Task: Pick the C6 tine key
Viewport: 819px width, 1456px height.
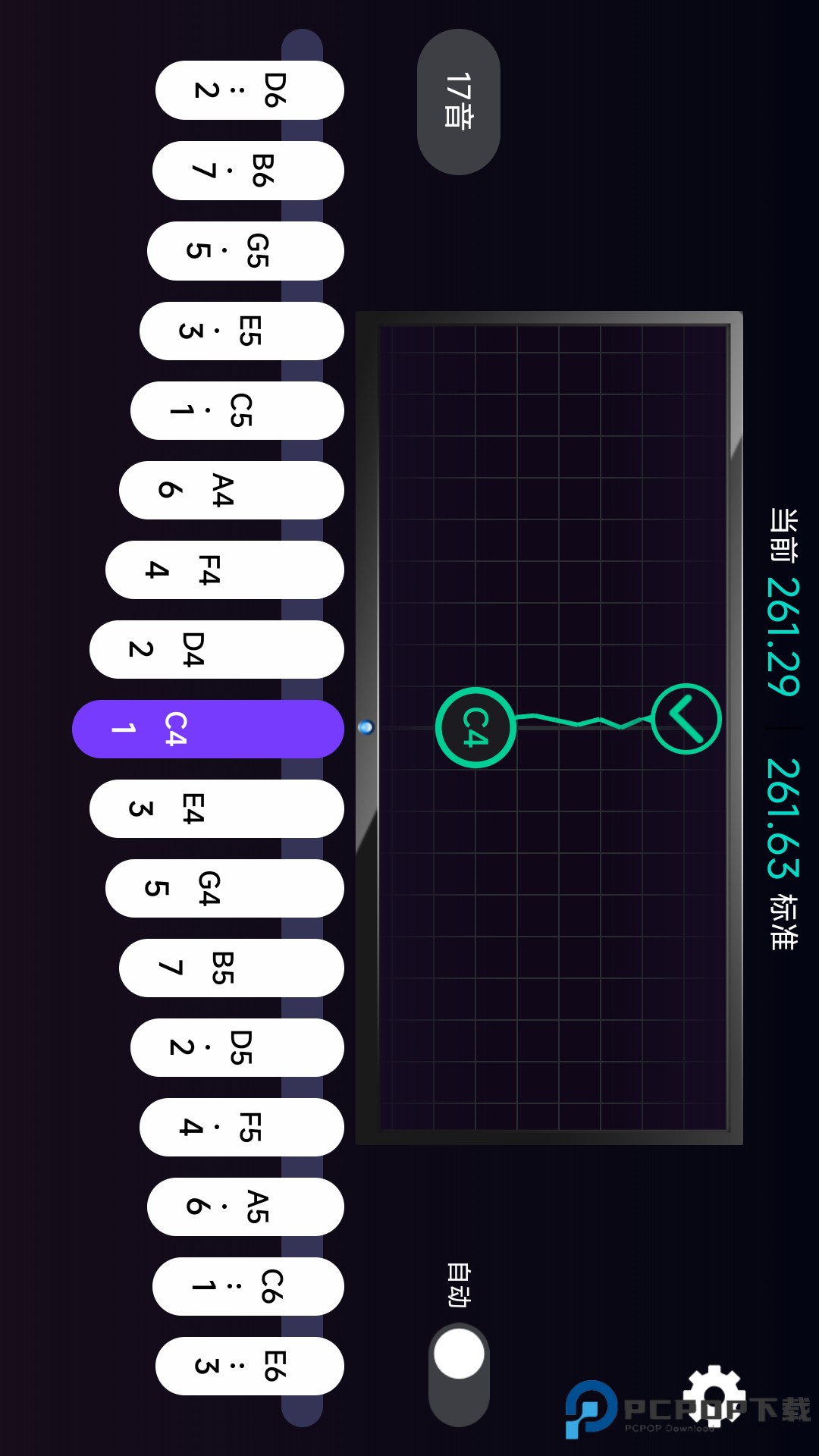Action: point(248,1286)
